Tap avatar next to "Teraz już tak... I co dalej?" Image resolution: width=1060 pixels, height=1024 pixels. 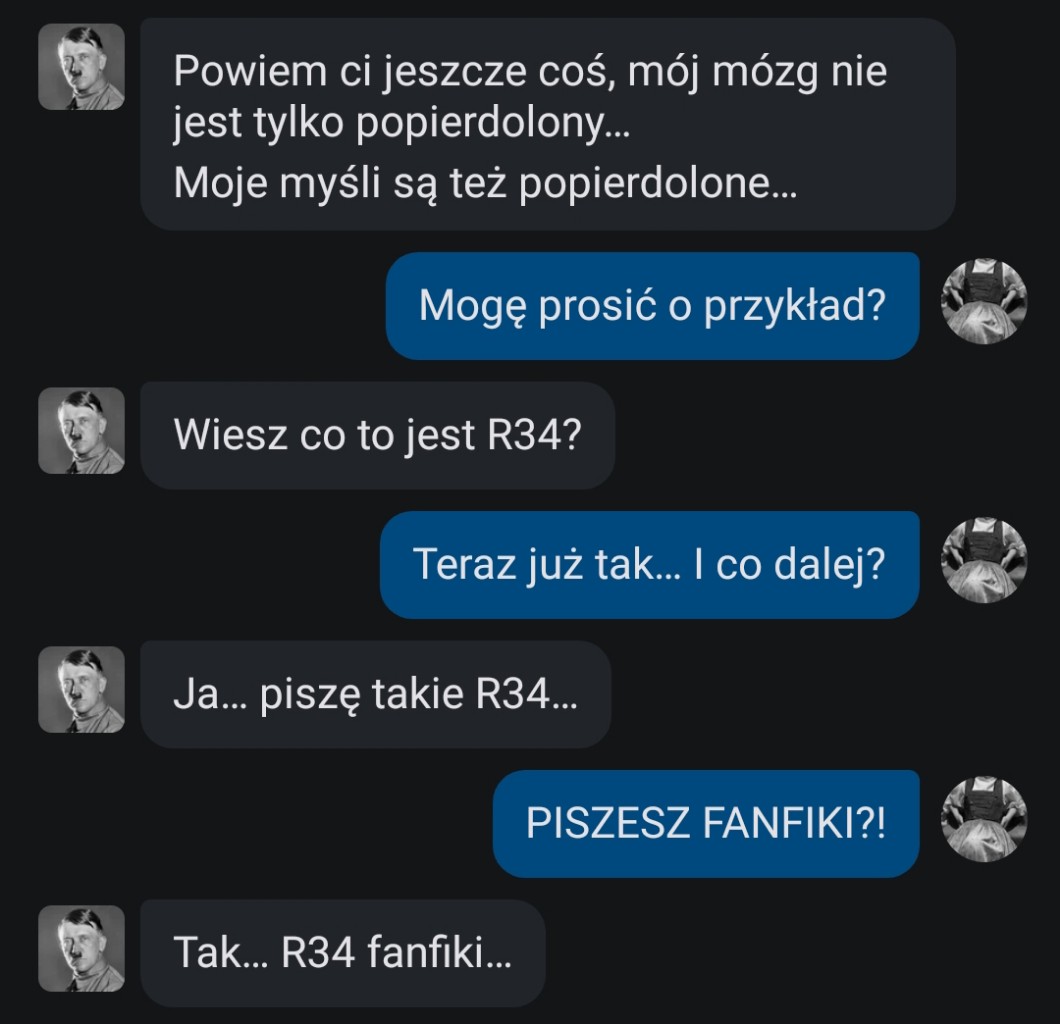coord(984,560)
